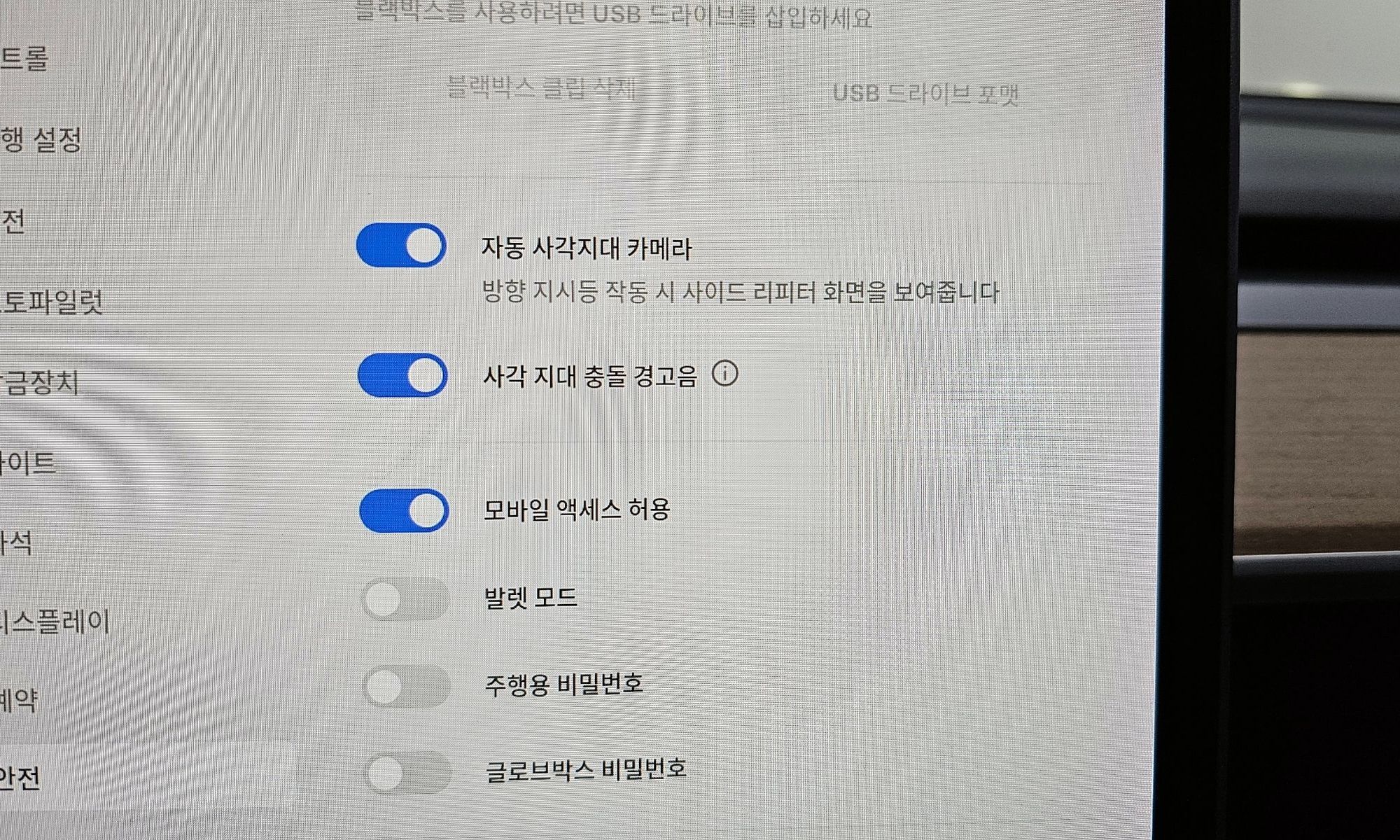Open the 라이트 settings
This screenshot has width=1400, height=840.
coord(28,463)
